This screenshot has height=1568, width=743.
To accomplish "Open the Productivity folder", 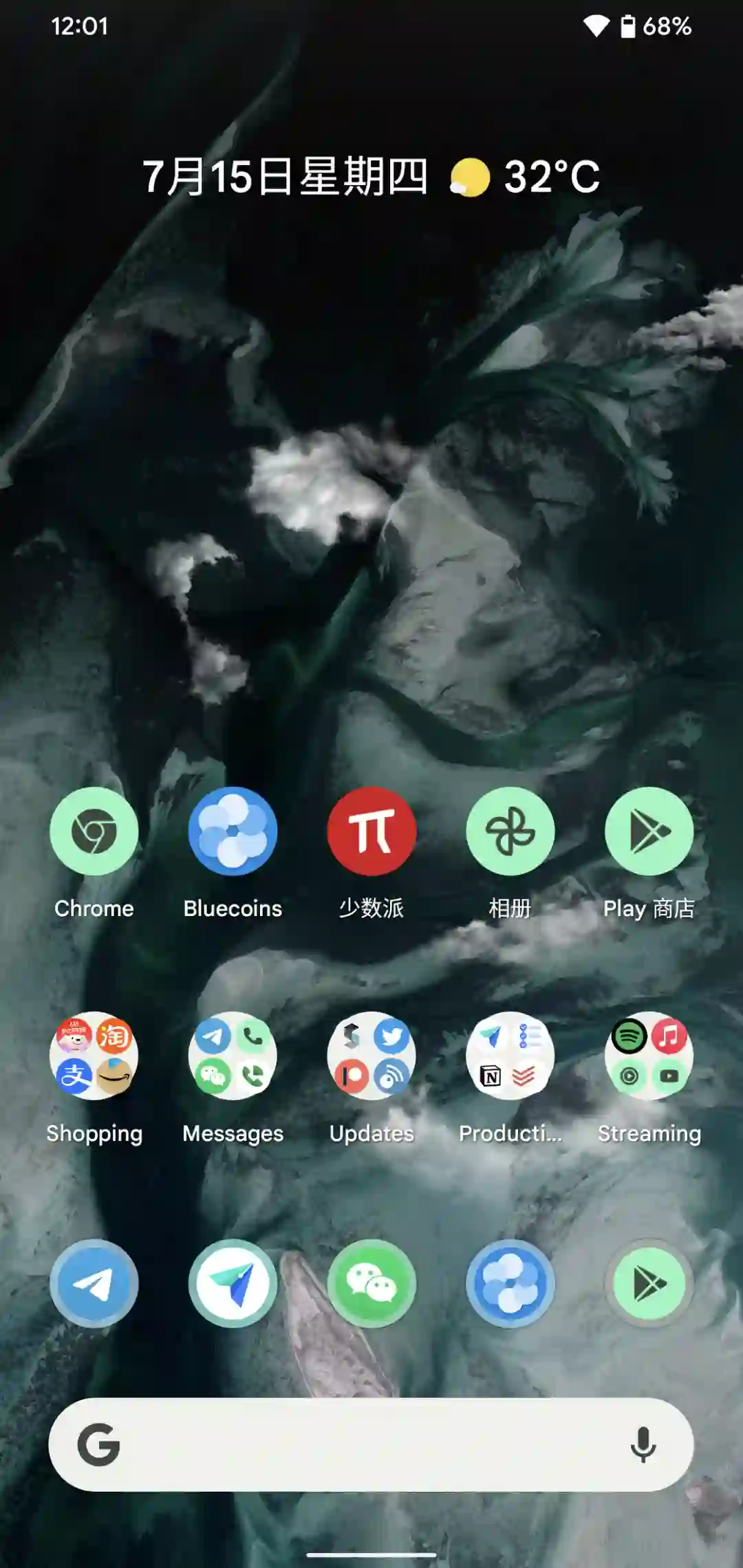I will point(510,1056).
